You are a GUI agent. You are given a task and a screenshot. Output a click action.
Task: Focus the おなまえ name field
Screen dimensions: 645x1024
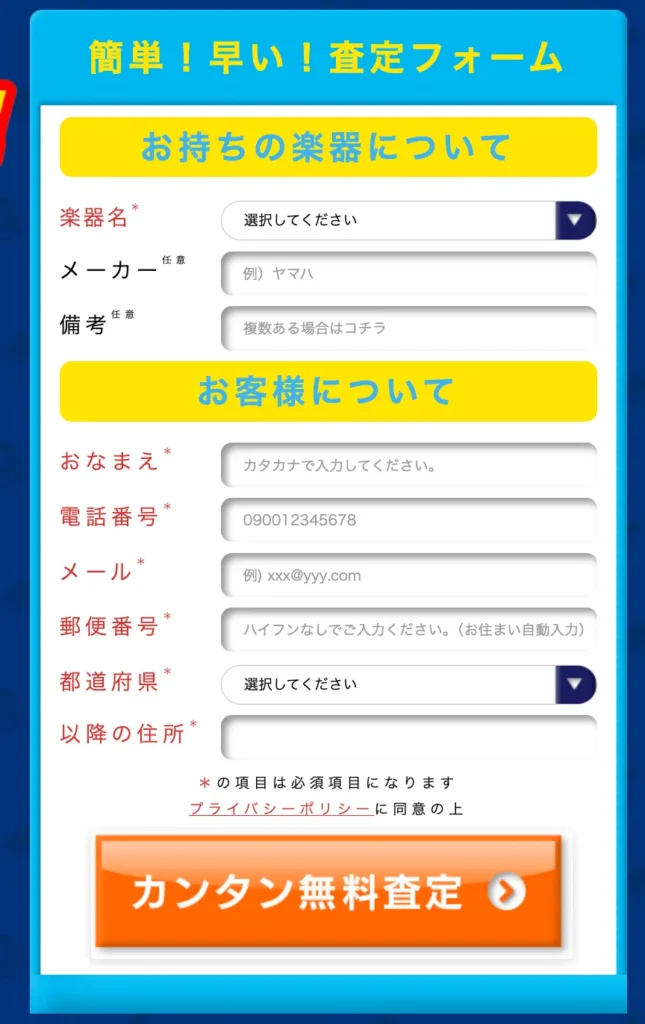point(408,466)
